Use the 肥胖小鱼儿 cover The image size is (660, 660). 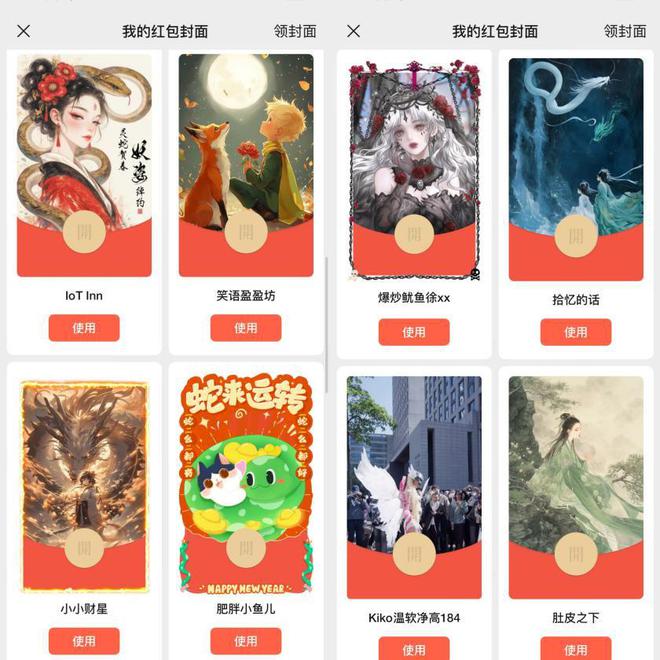coord(246,641)
